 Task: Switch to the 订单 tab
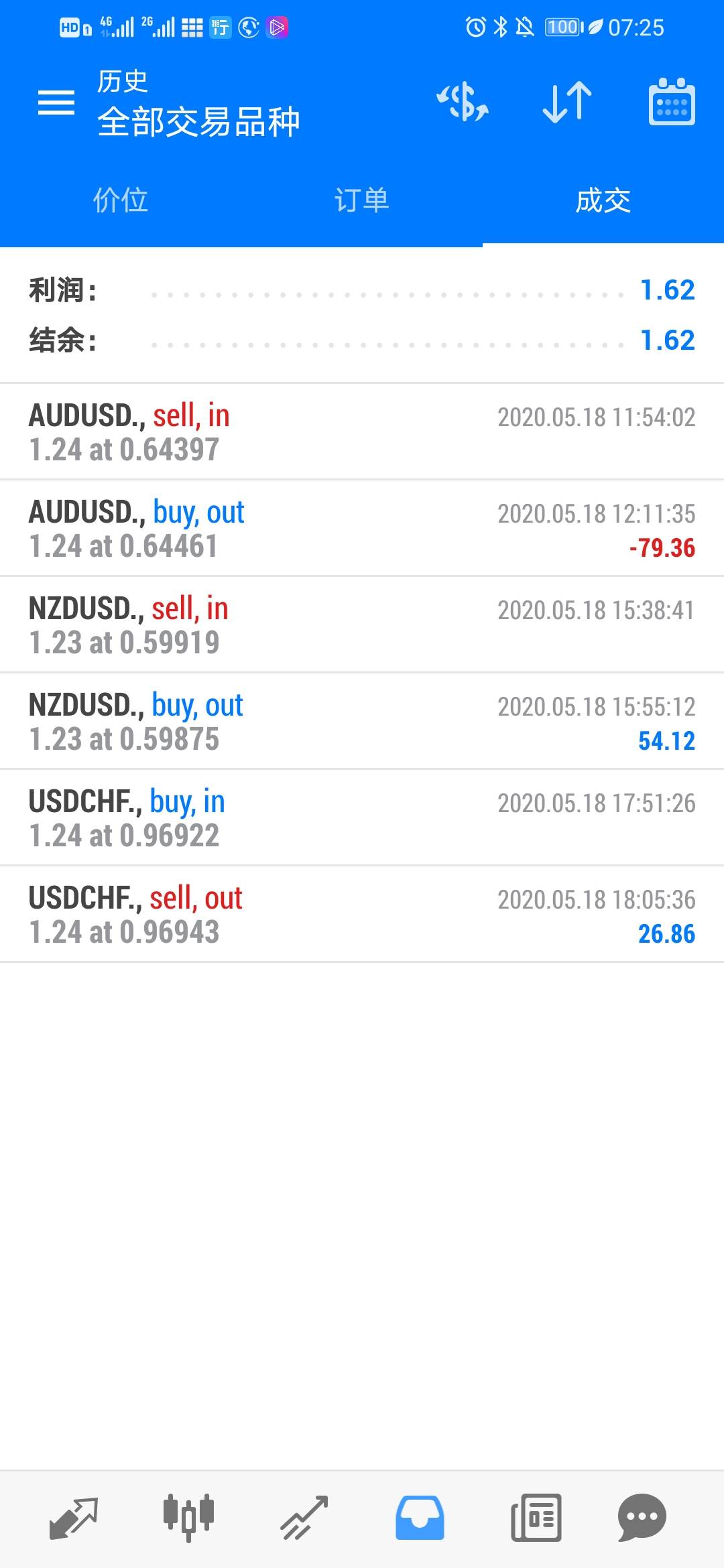pos(362,200)
